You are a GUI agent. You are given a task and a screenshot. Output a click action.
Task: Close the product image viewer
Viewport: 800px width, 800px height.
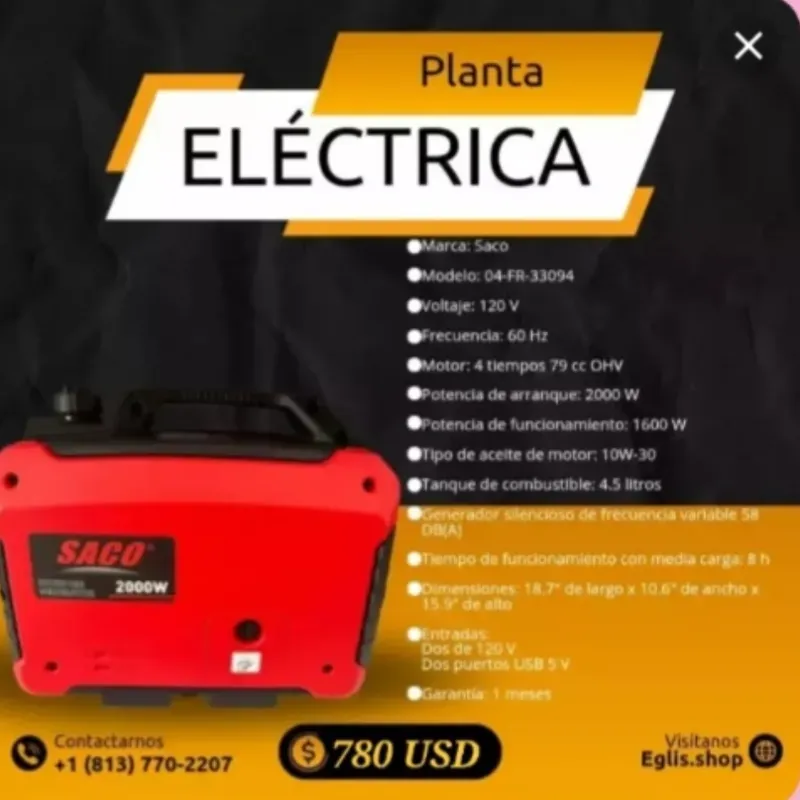point(748,45)
